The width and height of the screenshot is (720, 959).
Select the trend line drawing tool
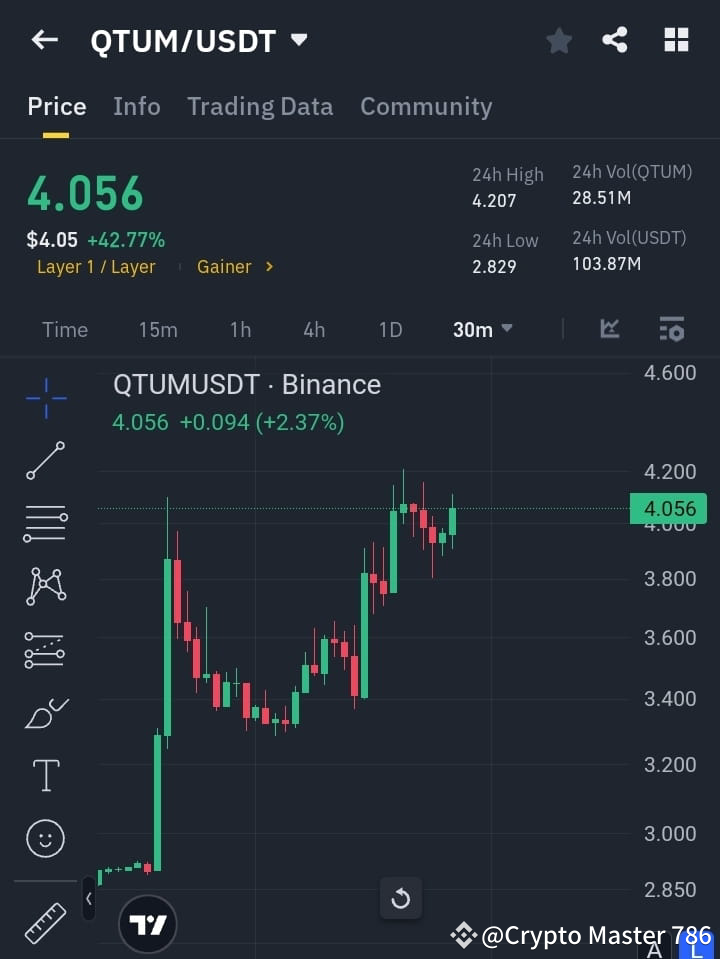[x=45, y=461]
